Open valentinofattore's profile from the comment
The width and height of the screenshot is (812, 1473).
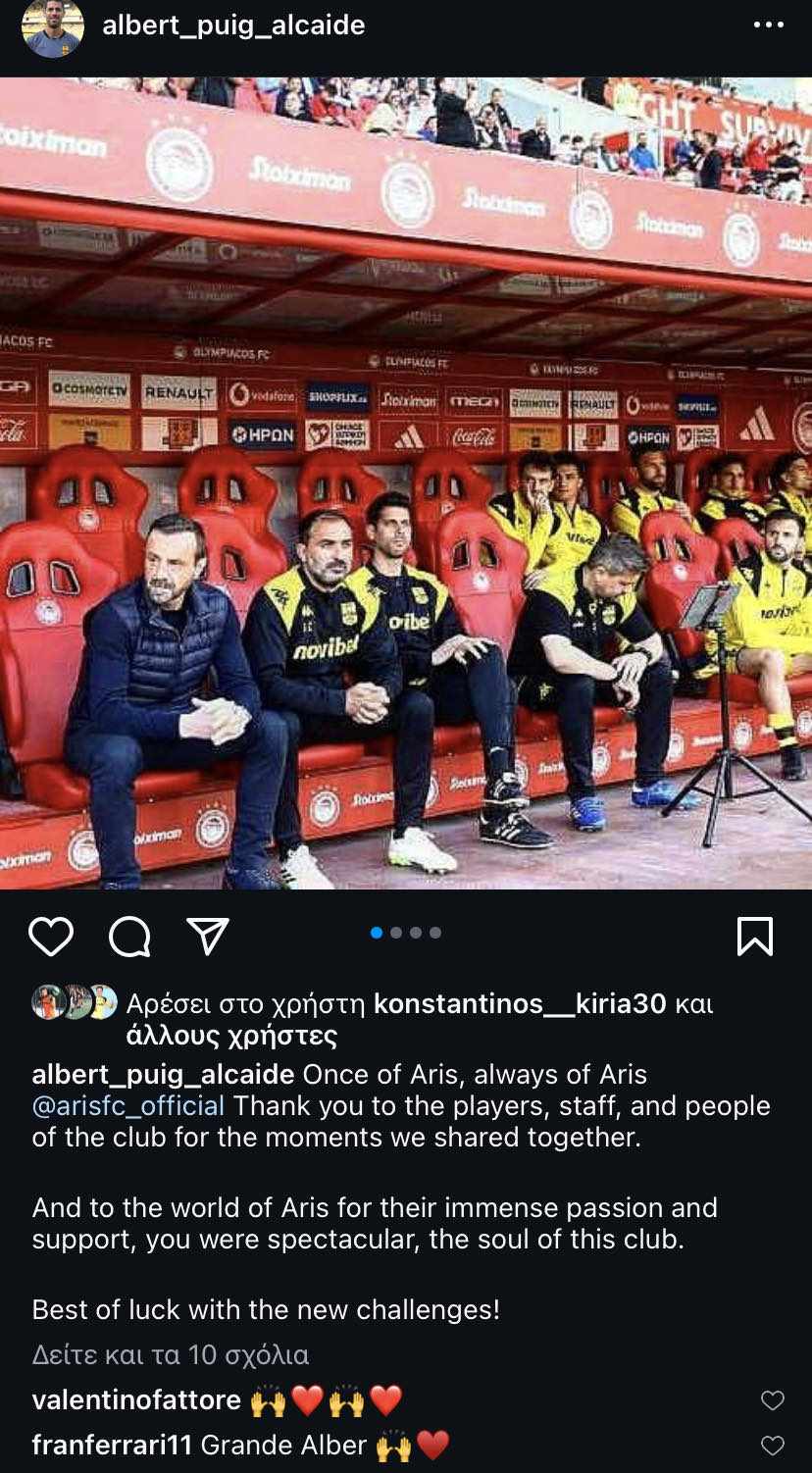[x=136, y=1399]
